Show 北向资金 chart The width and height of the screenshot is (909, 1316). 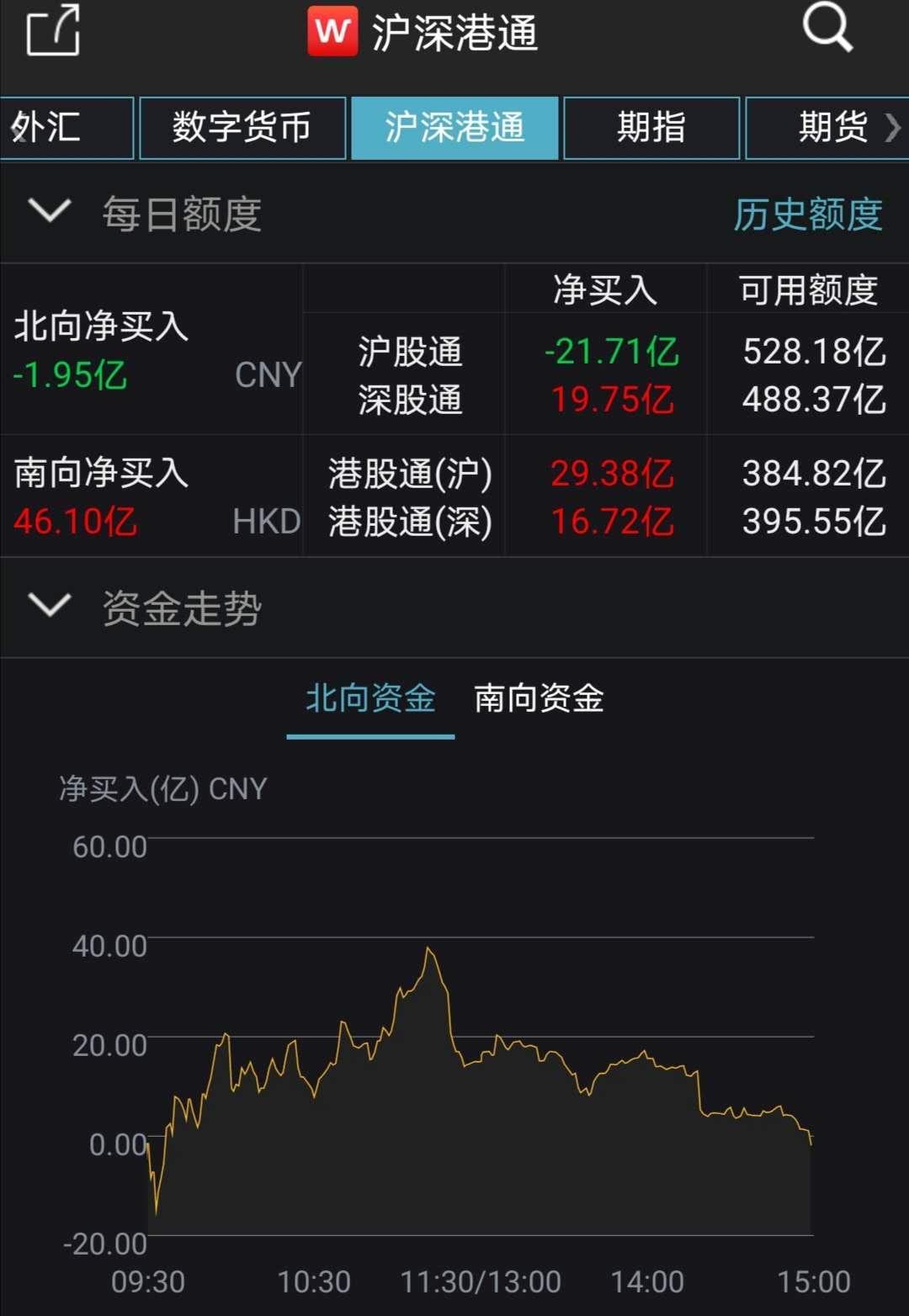370,699
